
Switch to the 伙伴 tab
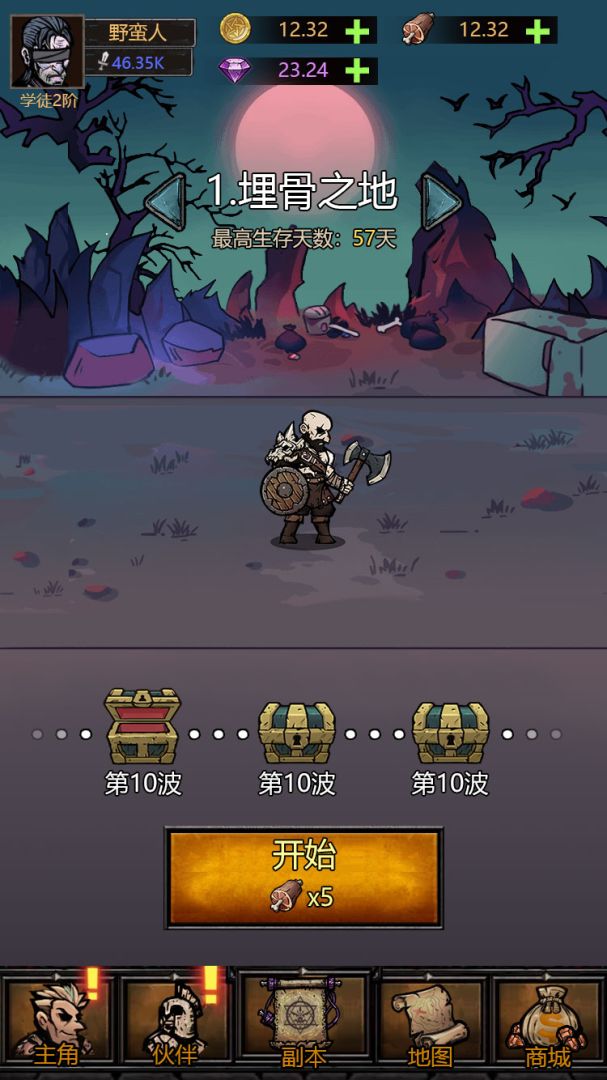[x=176, y=1024]
